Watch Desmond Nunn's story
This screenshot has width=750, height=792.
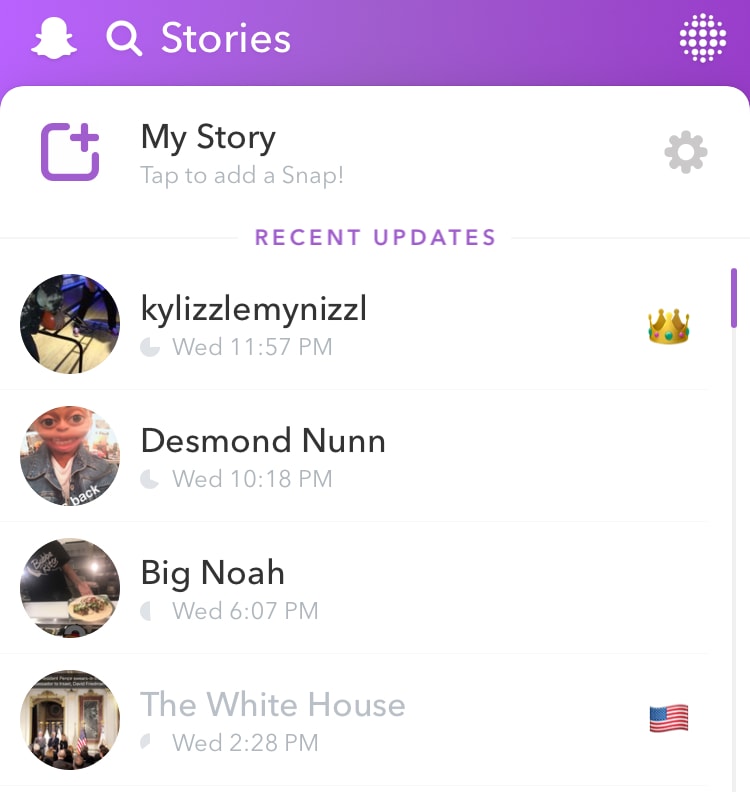[x=70, y=456]
